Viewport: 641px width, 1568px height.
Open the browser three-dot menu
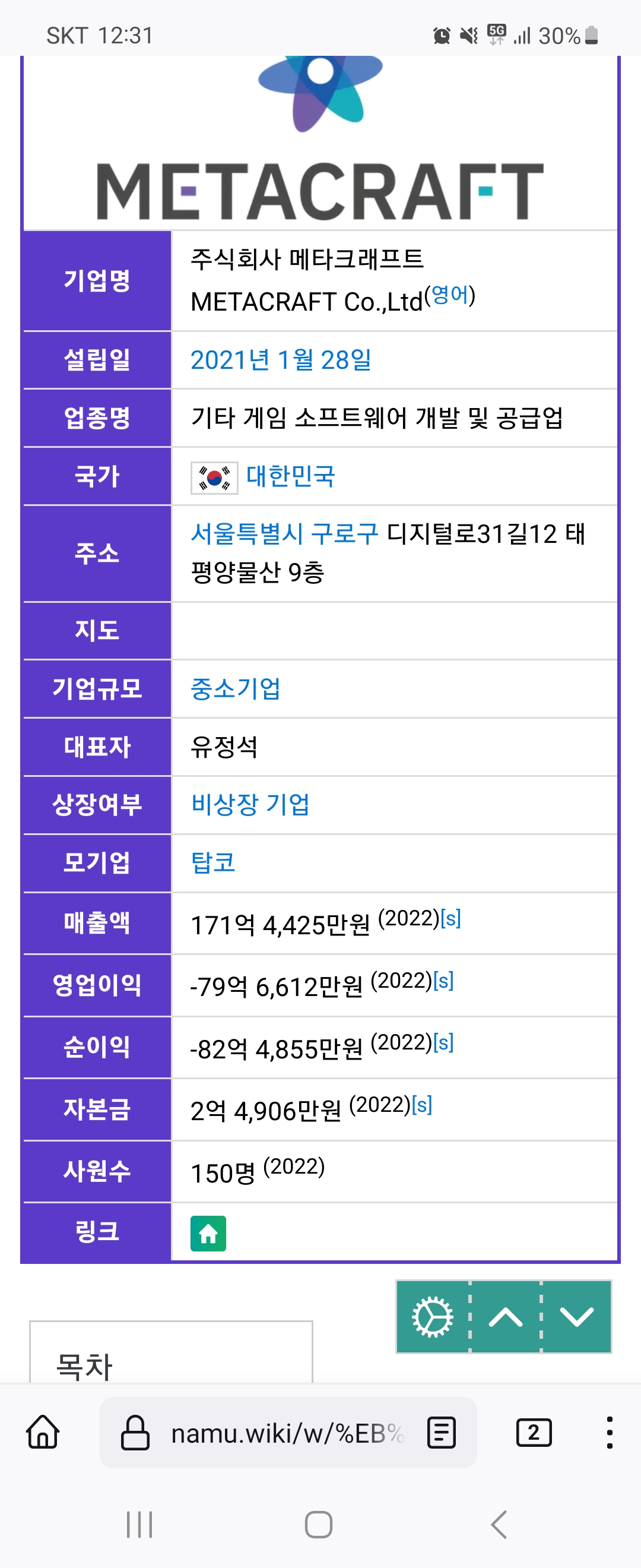pos(609,1432)
